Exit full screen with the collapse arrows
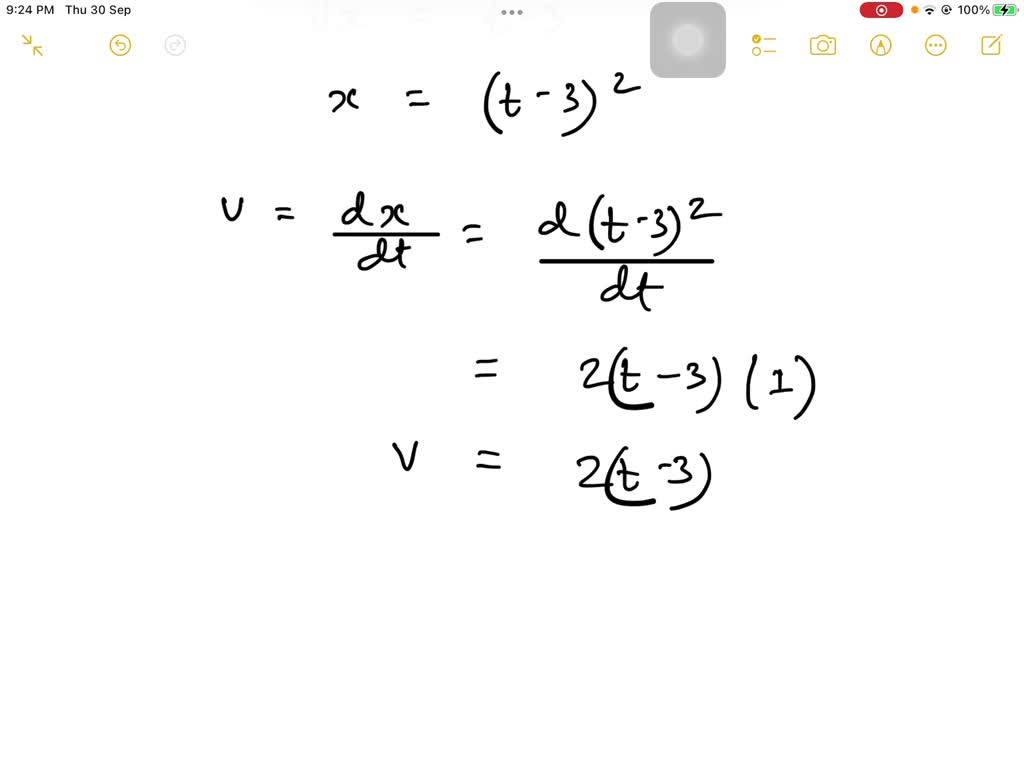 32,45
